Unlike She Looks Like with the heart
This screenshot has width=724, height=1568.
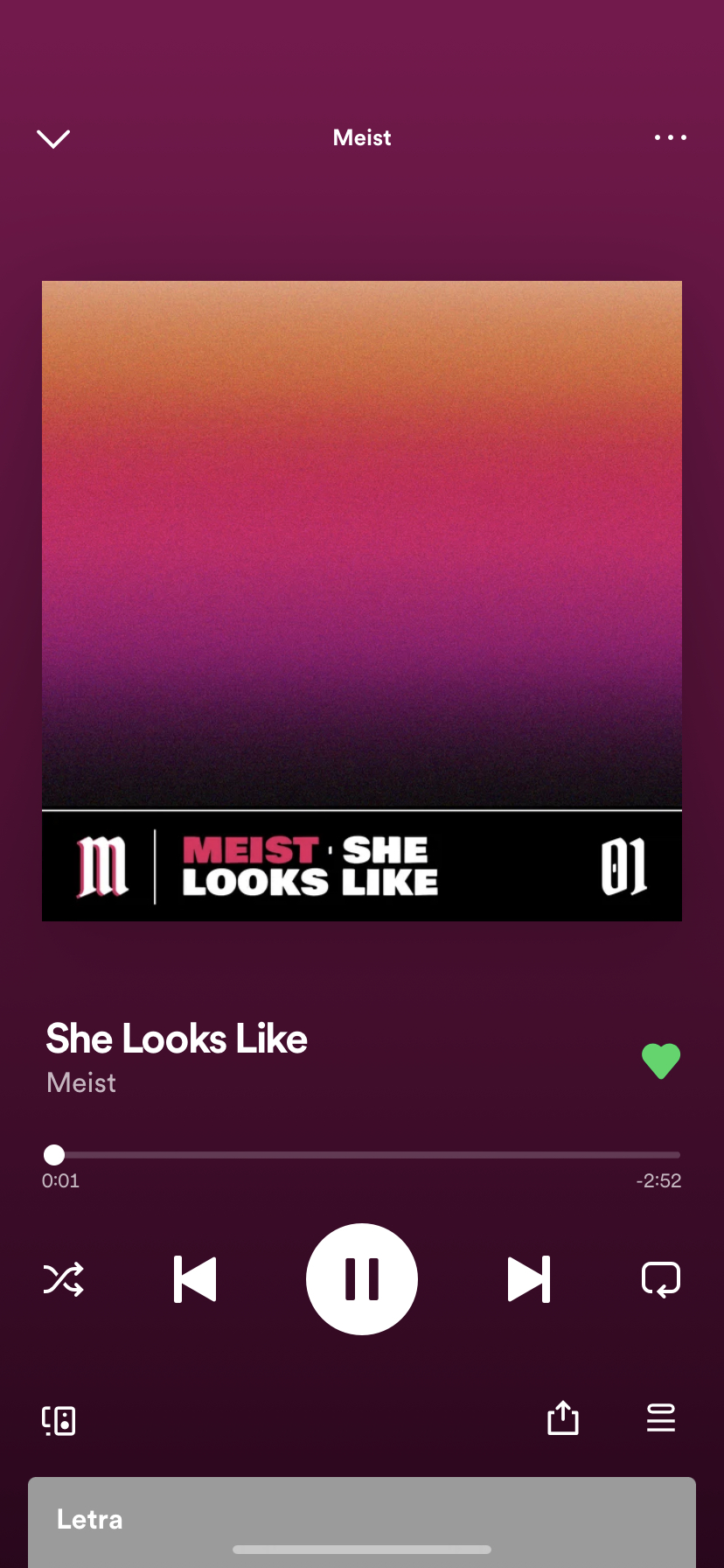tap(660, 1060)
